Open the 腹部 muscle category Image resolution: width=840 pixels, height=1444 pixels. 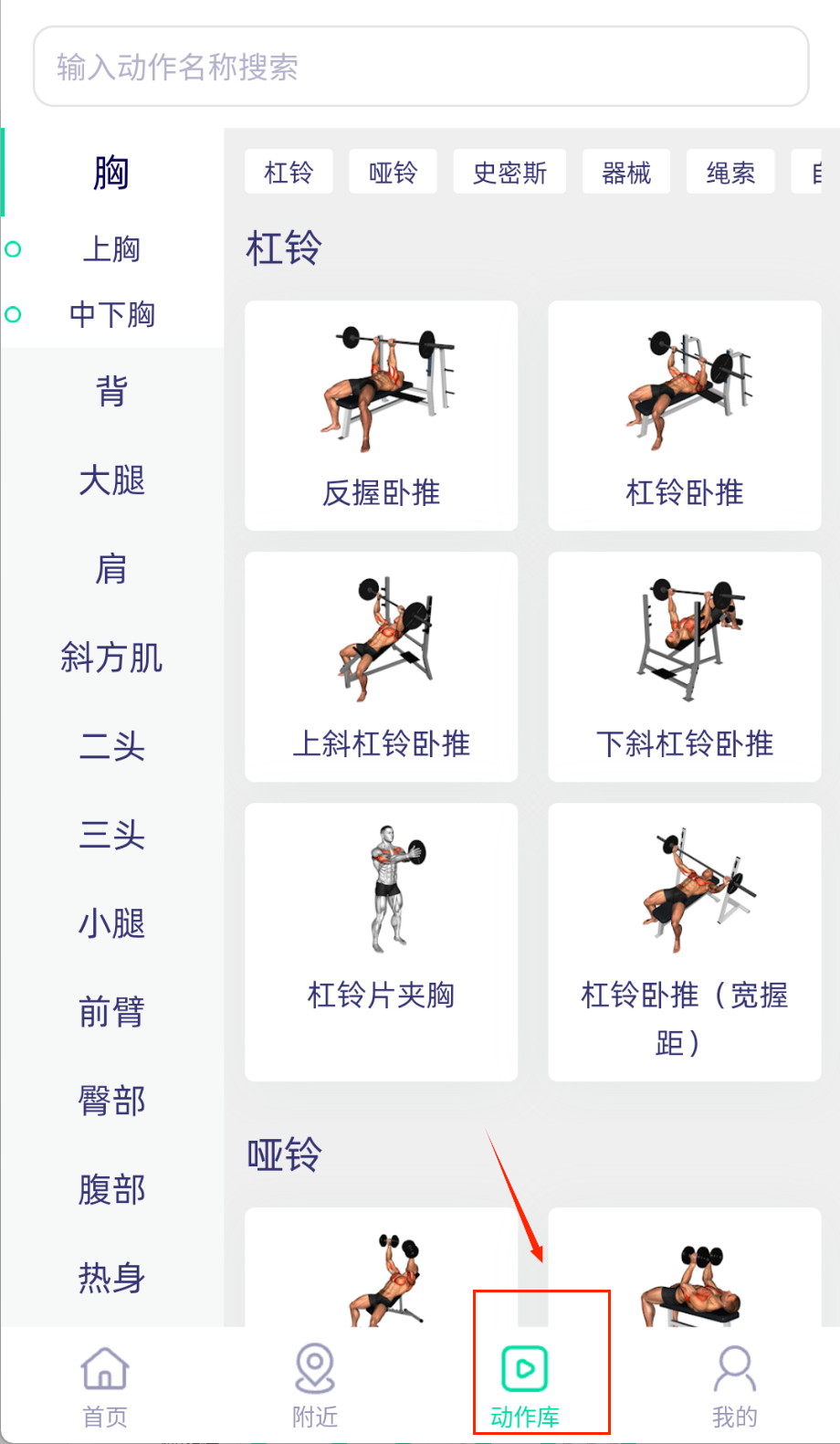click(111, 1189)
